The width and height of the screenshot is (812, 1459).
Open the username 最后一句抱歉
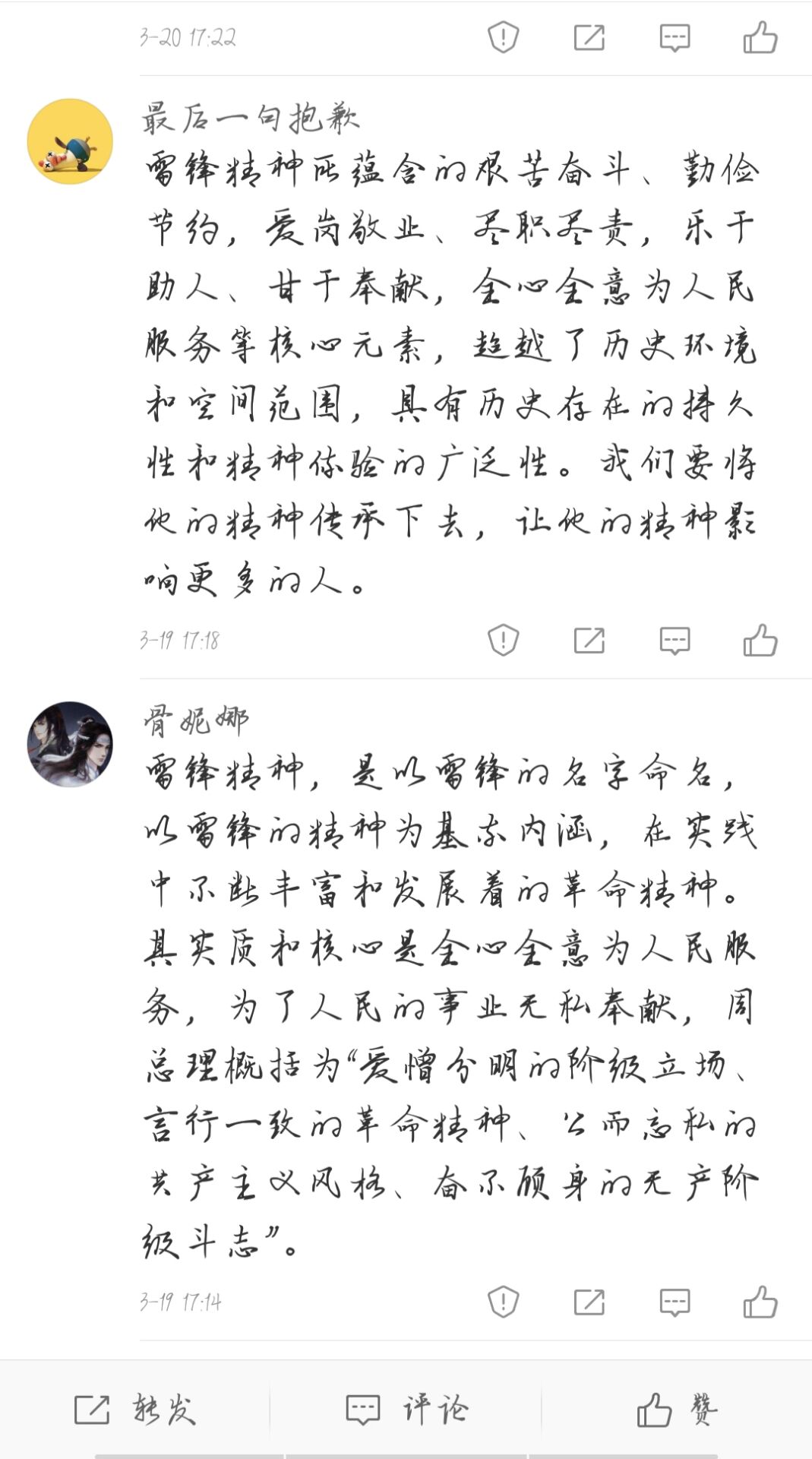click(x=251, y=119)
